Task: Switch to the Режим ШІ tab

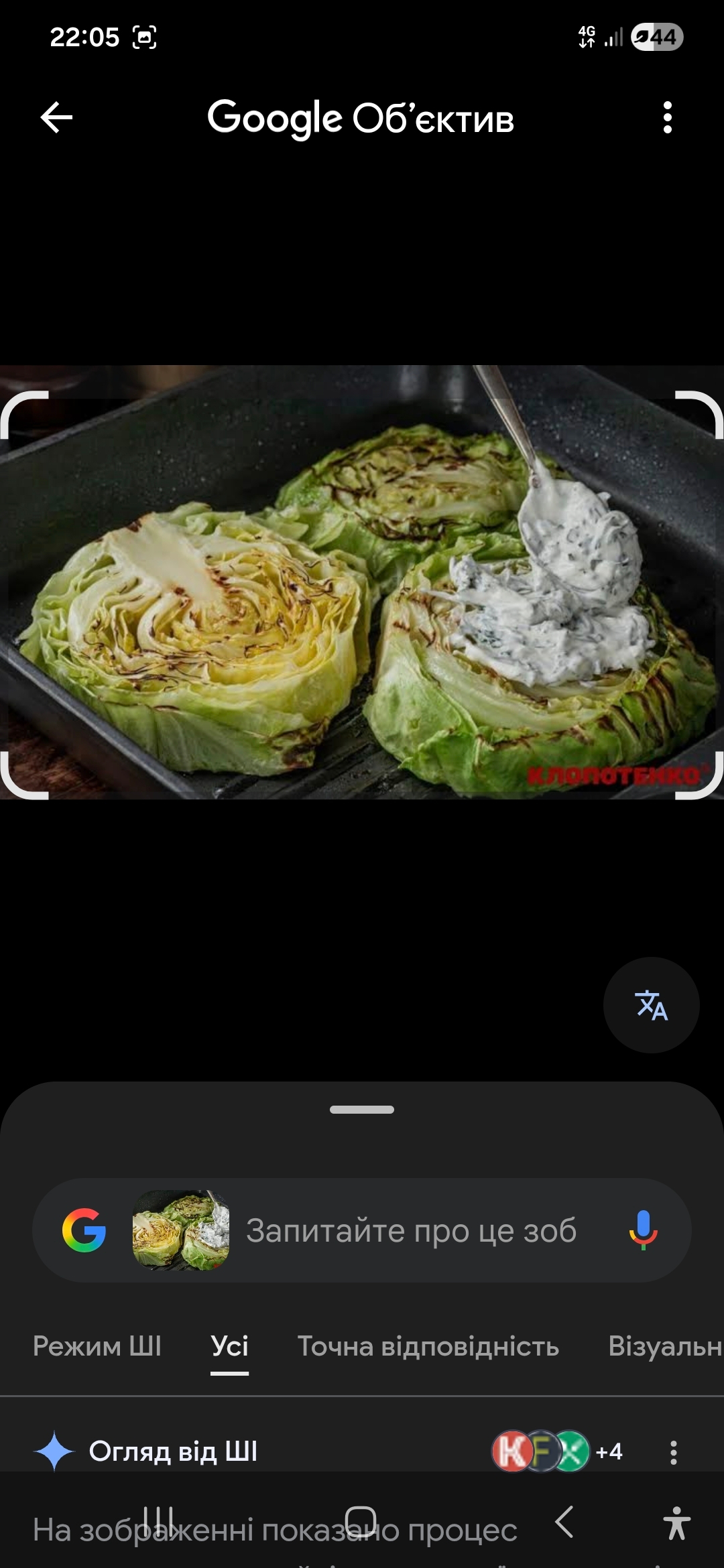Action: click(97, 1346)
